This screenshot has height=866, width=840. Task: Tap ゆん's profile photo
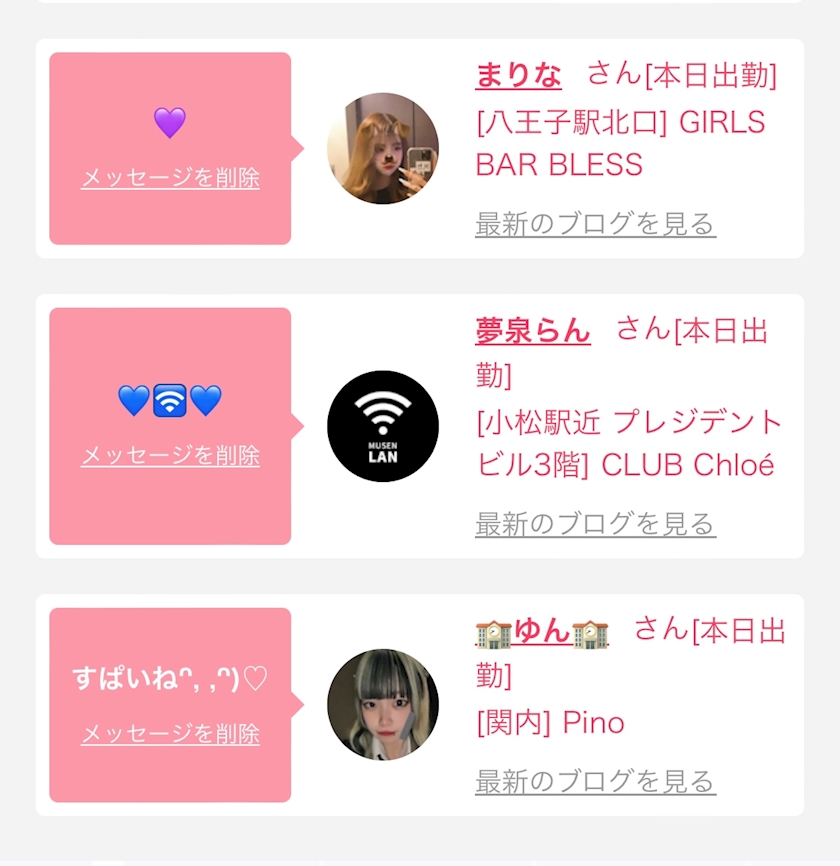point(383,704)
